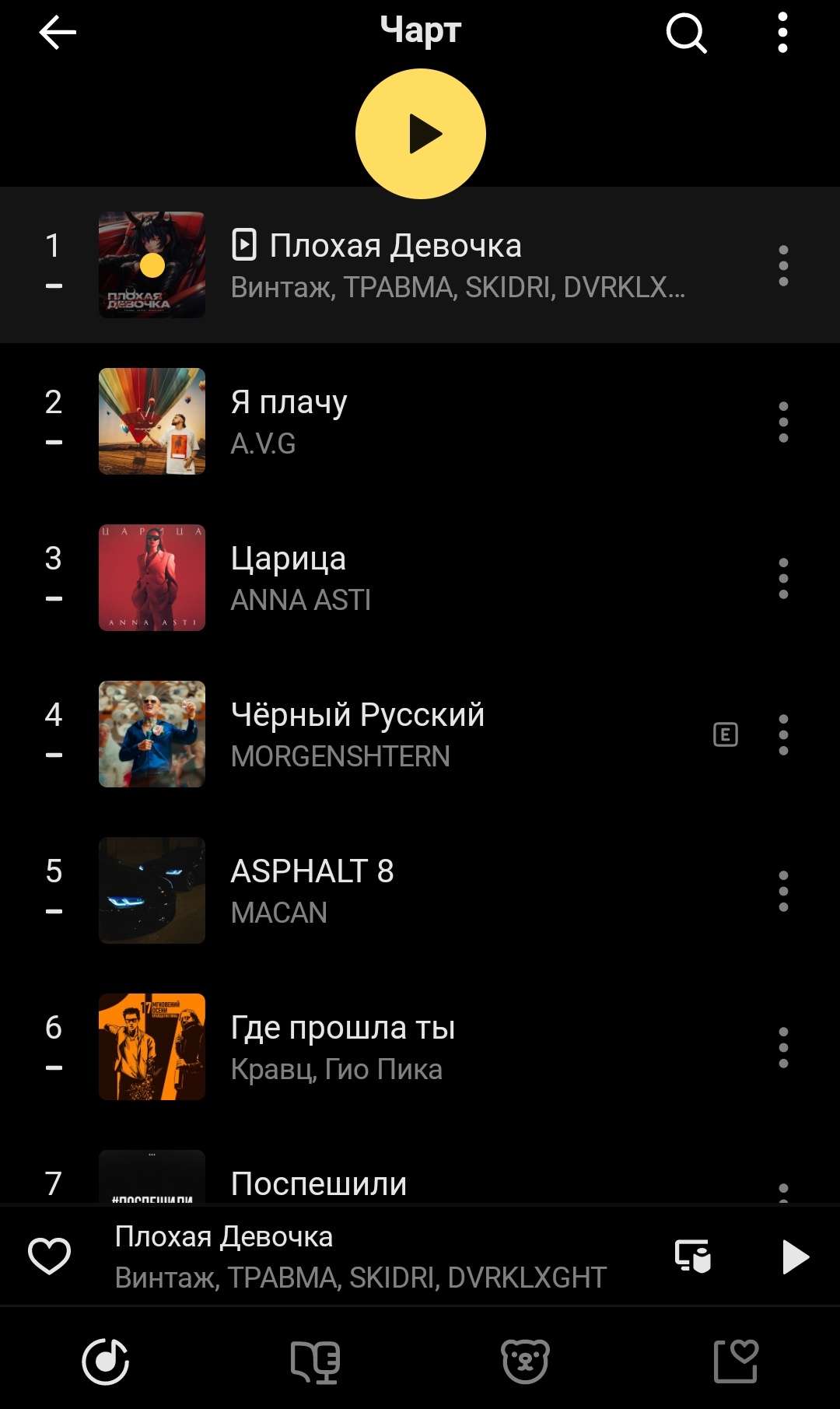Image resolution: width=840 pixels, height=1409 pixels.
Task: Like the current track in mini player
Action: (x=49, y=1256)
